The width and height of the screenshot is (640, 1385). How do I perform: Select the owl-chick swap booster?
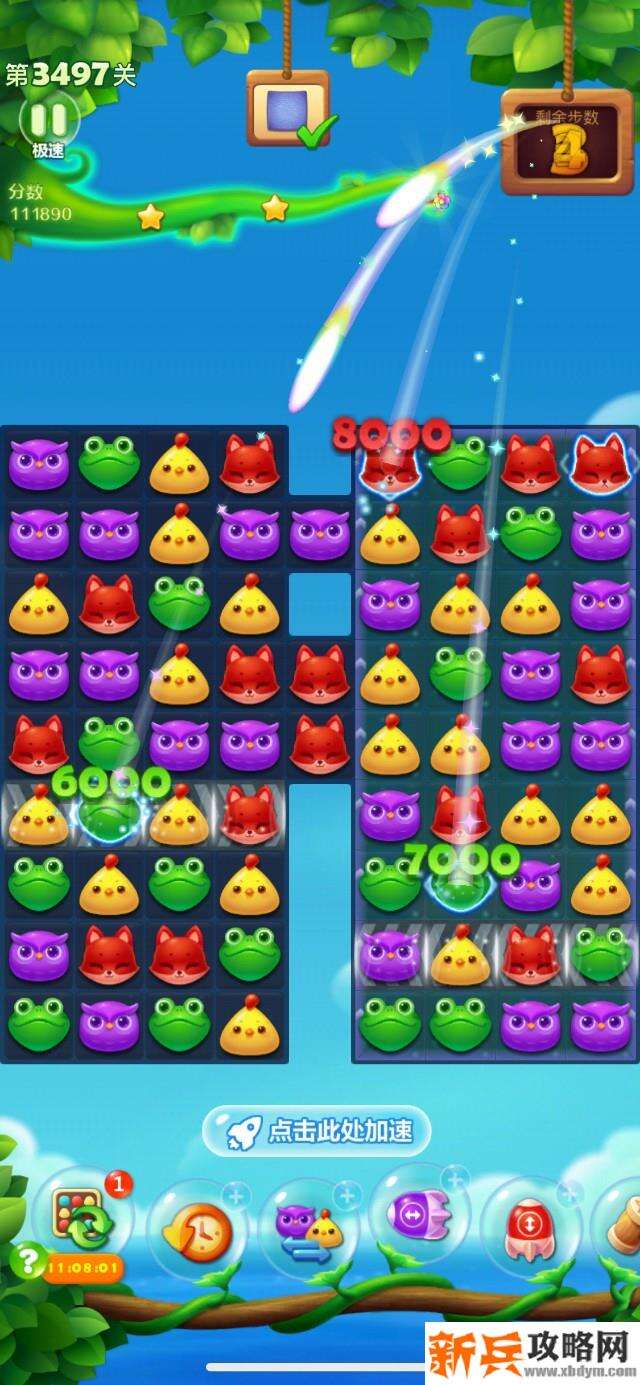click(310, 1228)
